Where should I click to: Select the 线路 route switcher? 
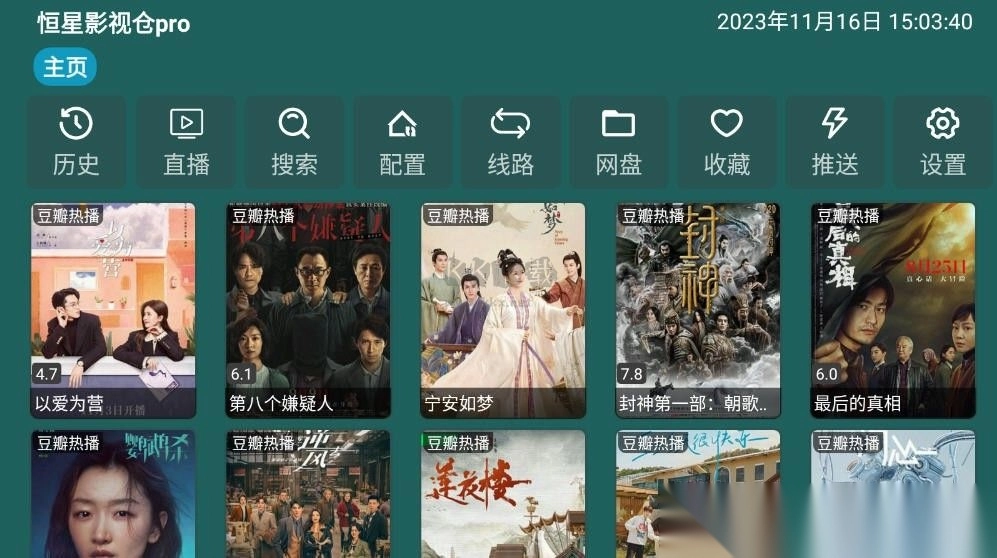point(510,142)
